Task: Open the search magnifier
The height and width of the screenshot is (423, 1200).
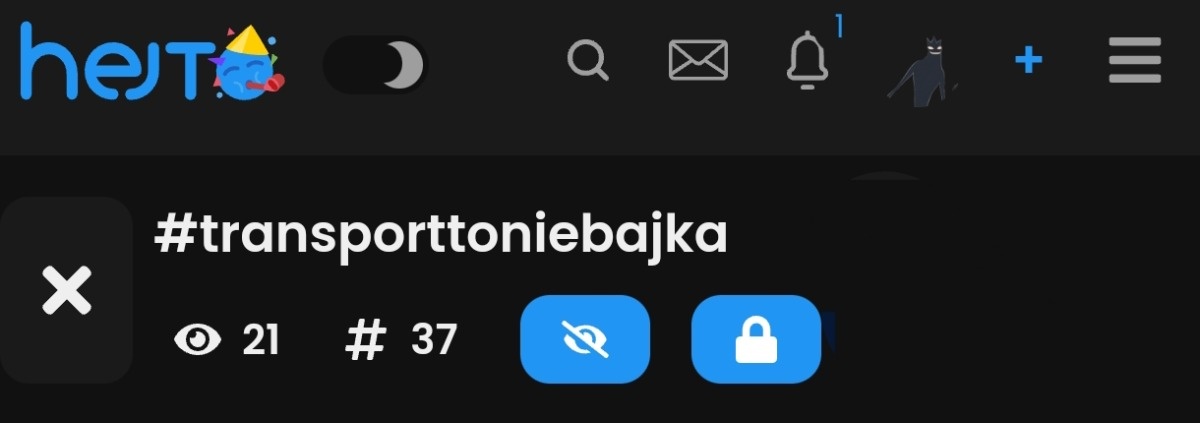Action: tap(588, 61)
